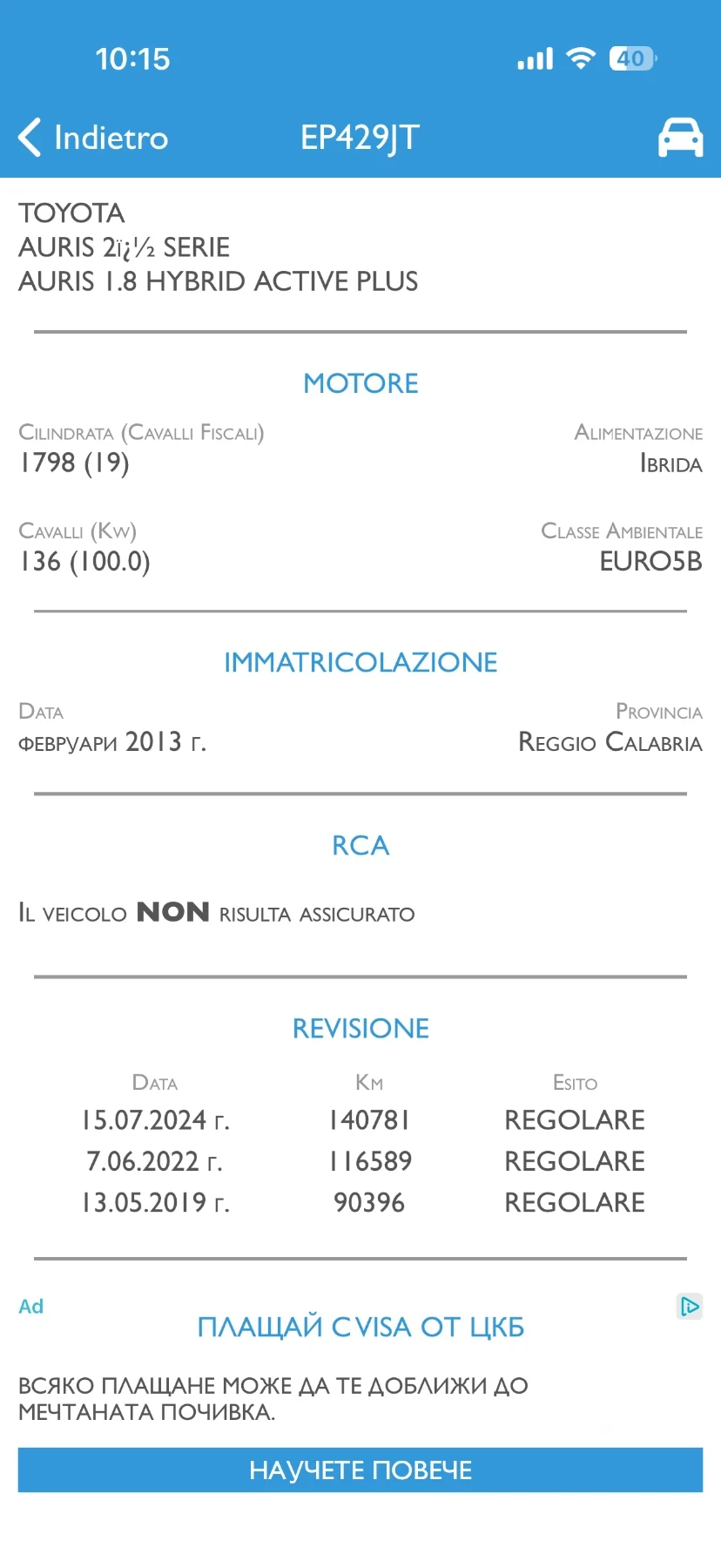Open the ПЛАЩАЙ С VISA ОТ ЦКБ ad
721x1568 pixels.
(360, 1327)
